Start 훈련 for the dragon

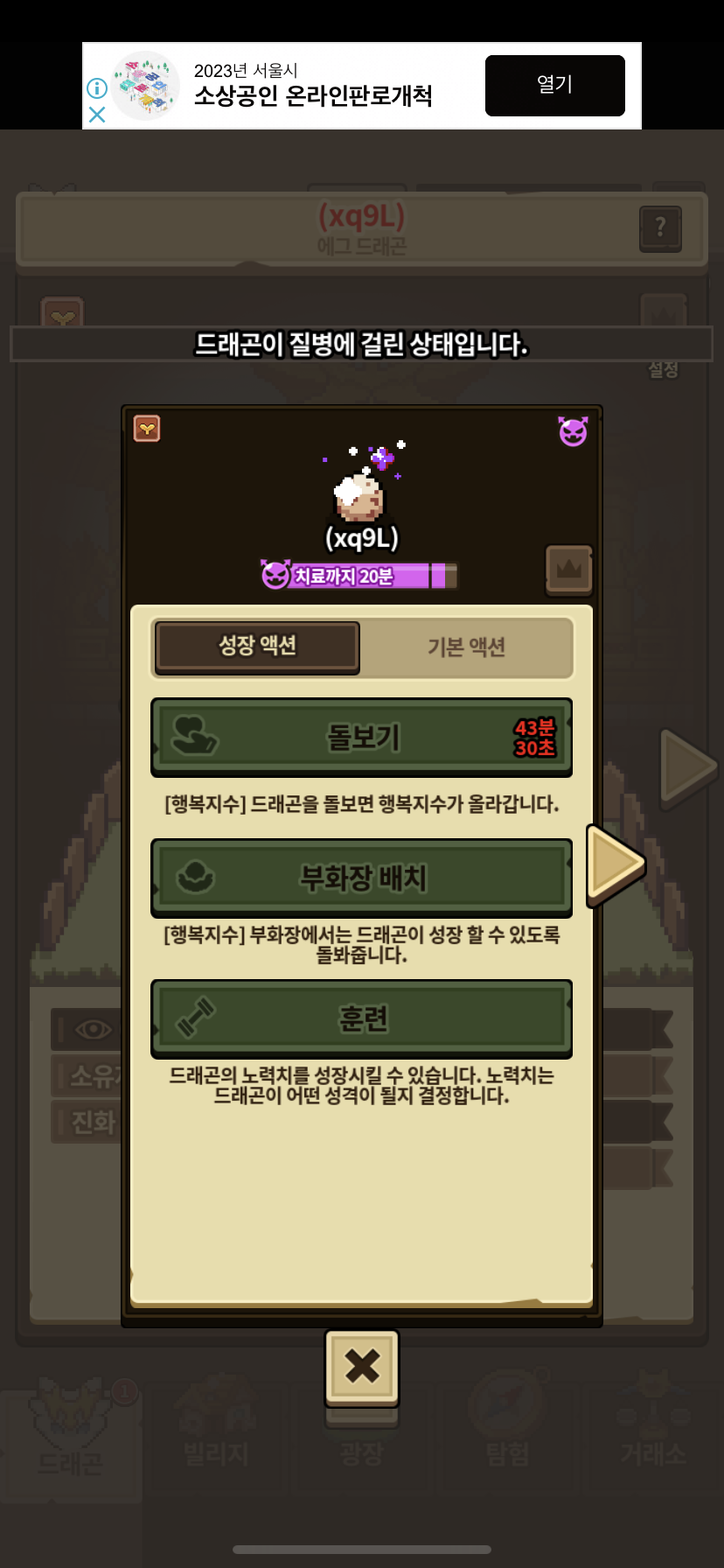(361, 1018)
